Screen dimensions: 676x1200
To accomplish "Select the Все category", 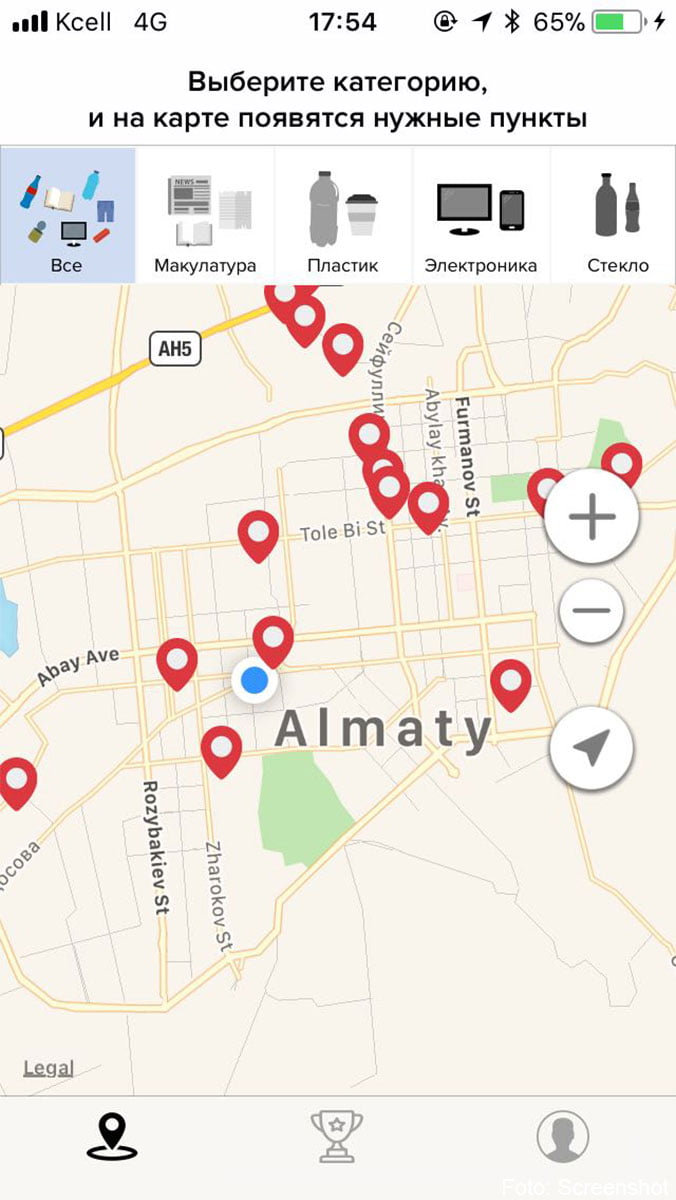I will click(68, 215).
